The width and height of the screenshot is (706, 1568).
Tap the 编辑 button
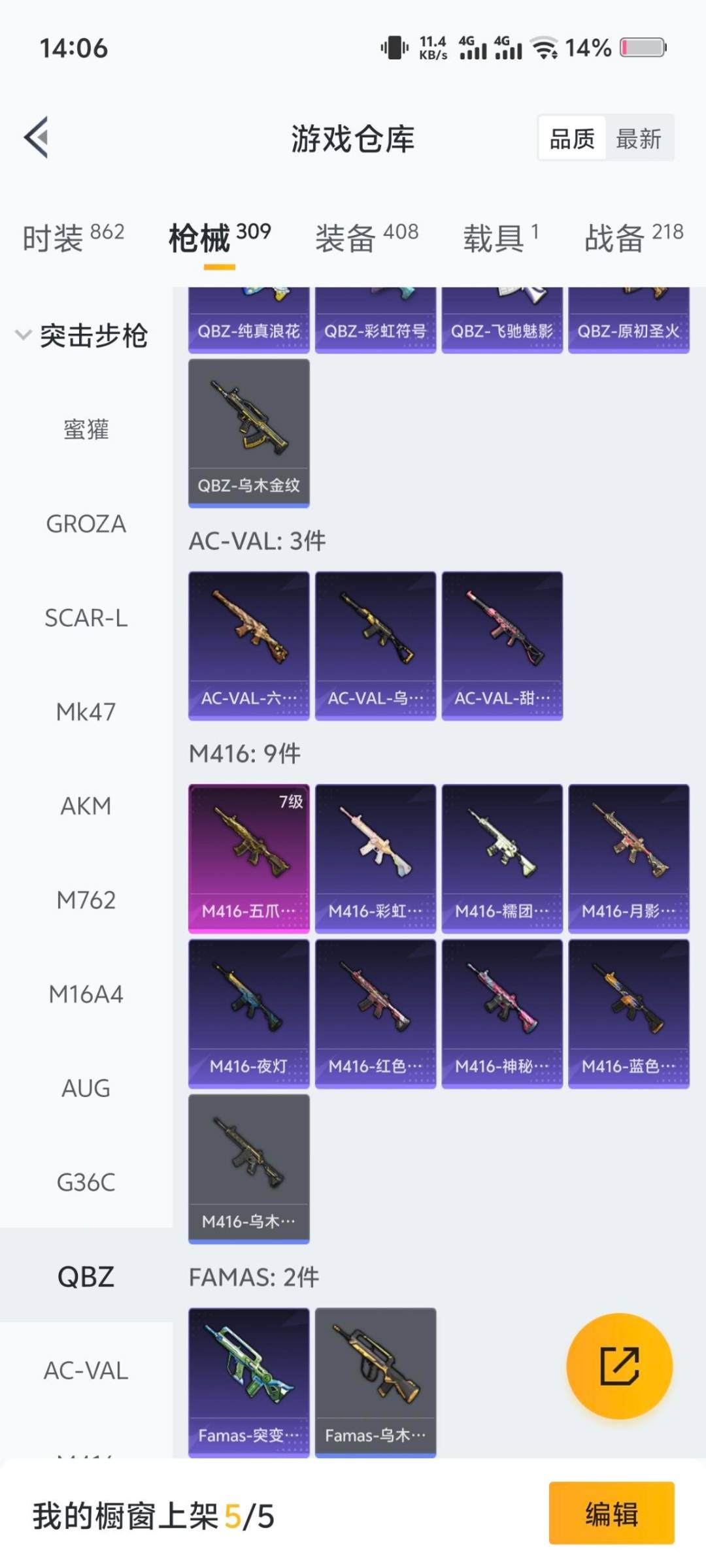tap(611, 1513)
